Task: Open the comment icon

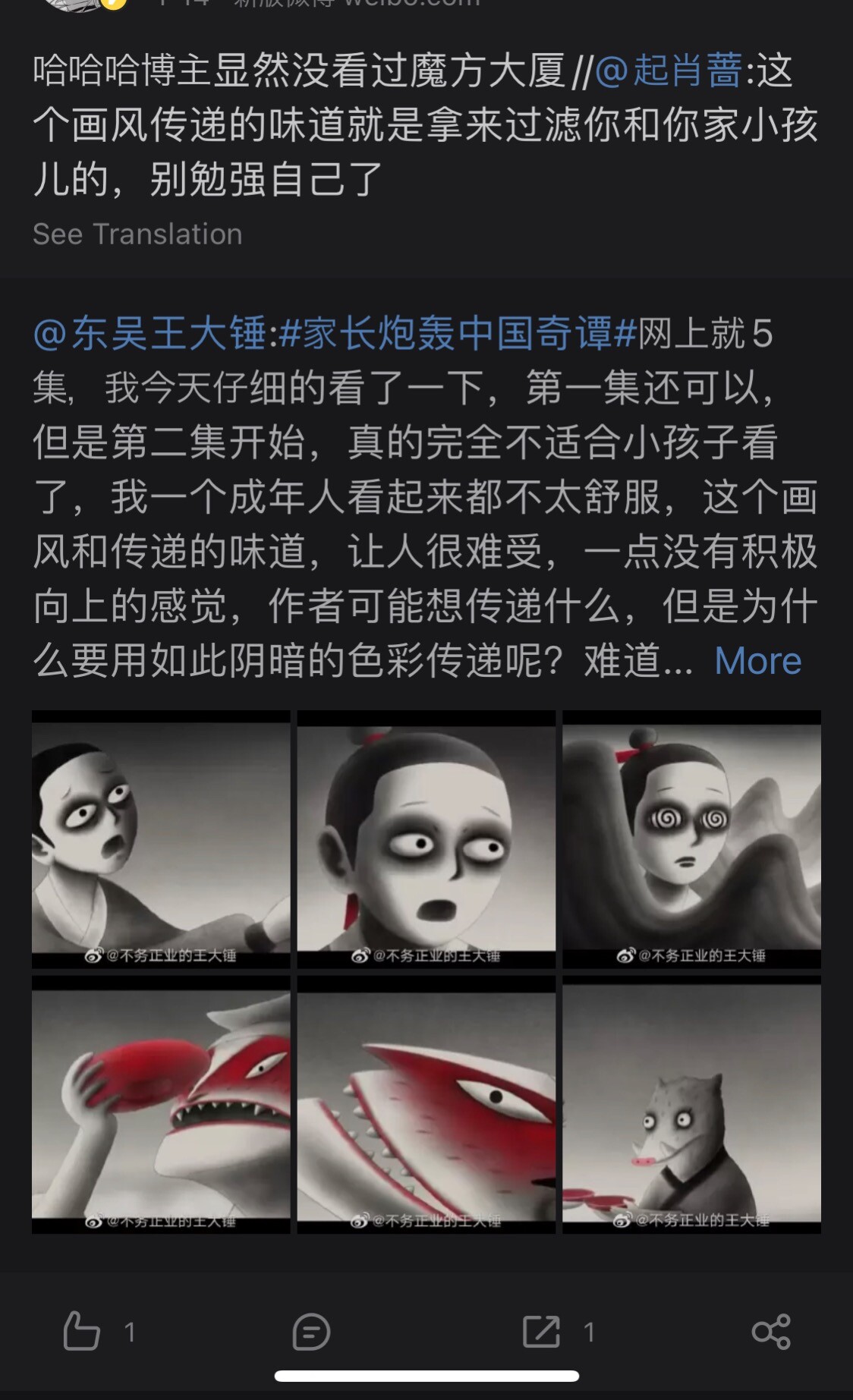Action: tap(311, 1331)
